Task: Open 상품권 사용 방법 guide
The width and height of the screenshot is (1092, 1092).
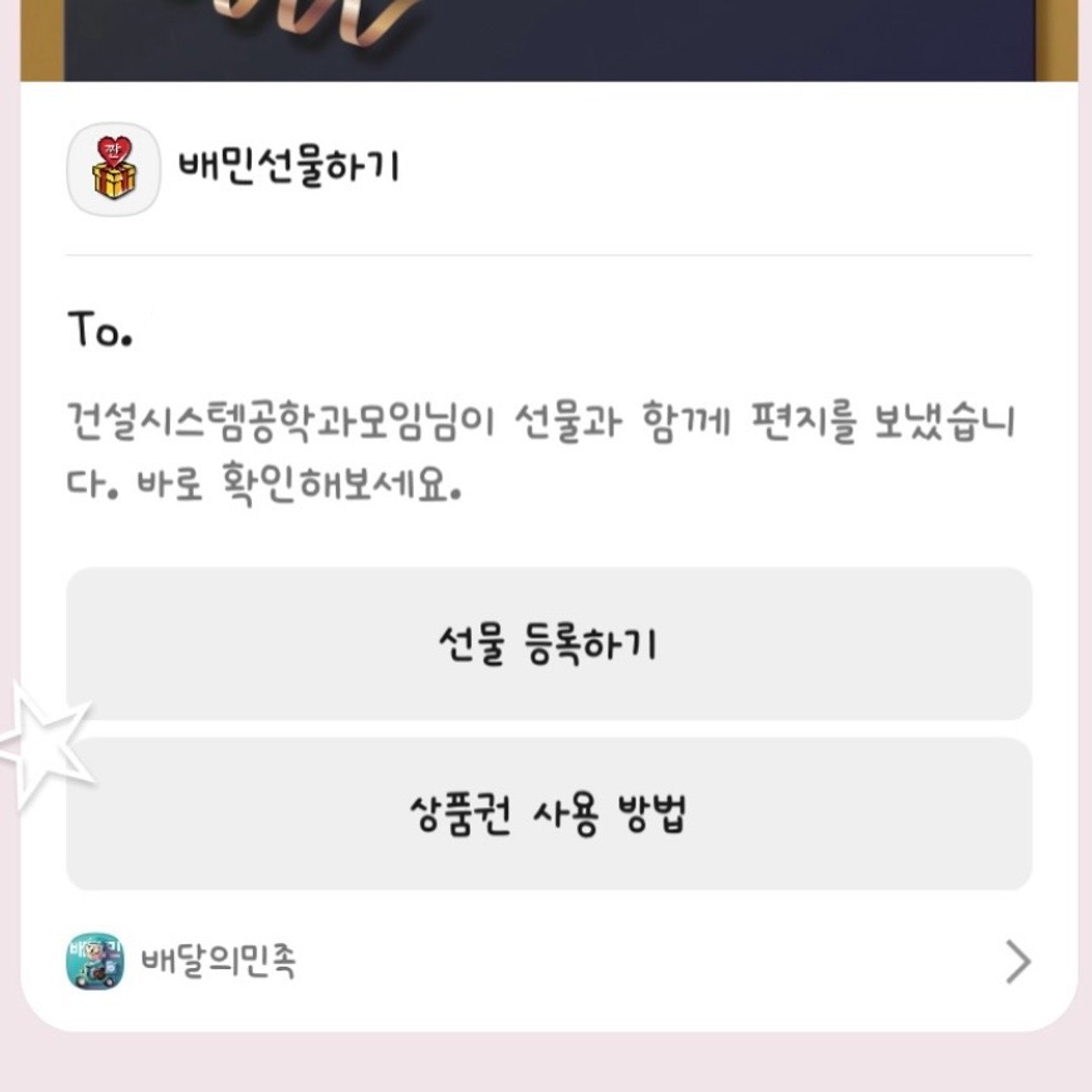Action: (548, 814)
